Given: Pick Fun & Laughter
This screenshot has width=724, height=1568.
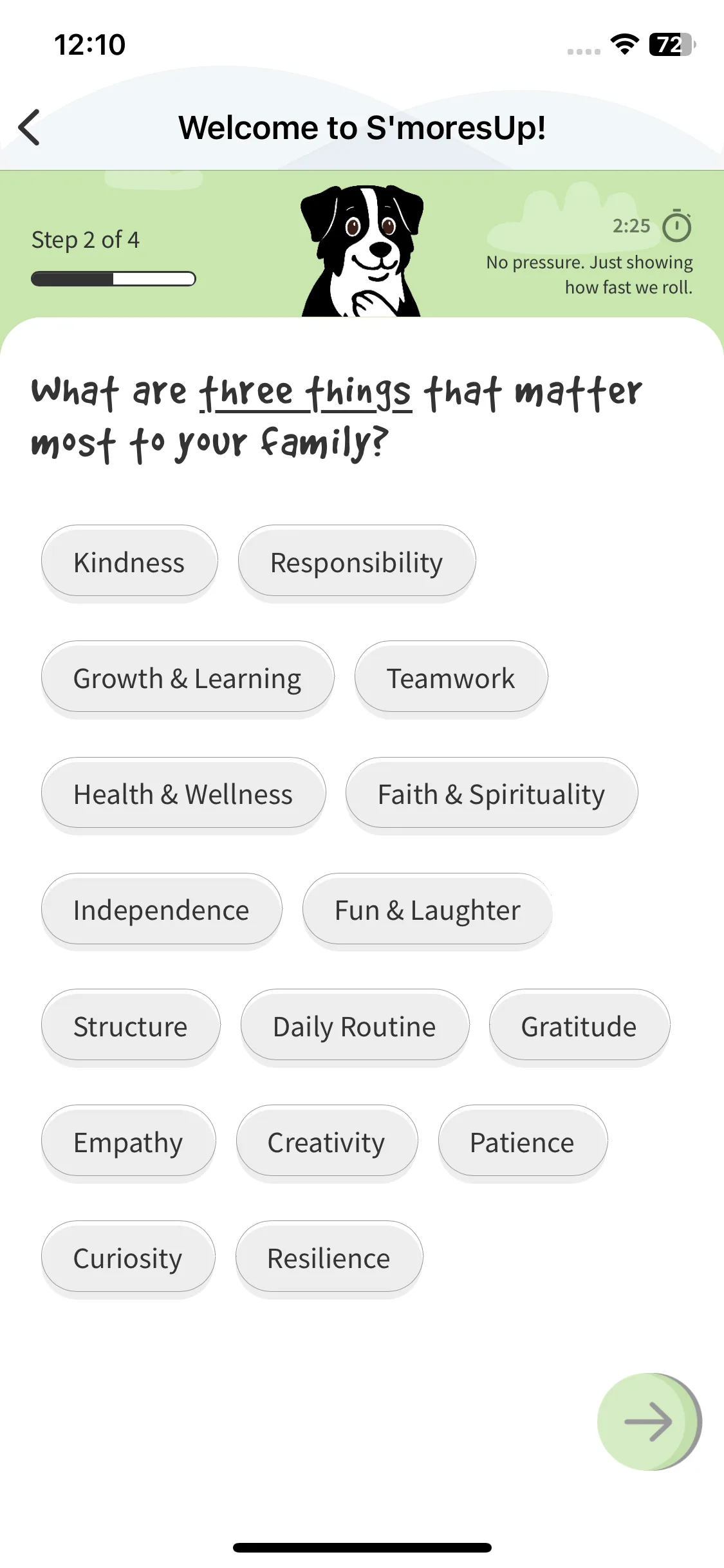Looking at the screenshot, I should click(x=427, y=910).
